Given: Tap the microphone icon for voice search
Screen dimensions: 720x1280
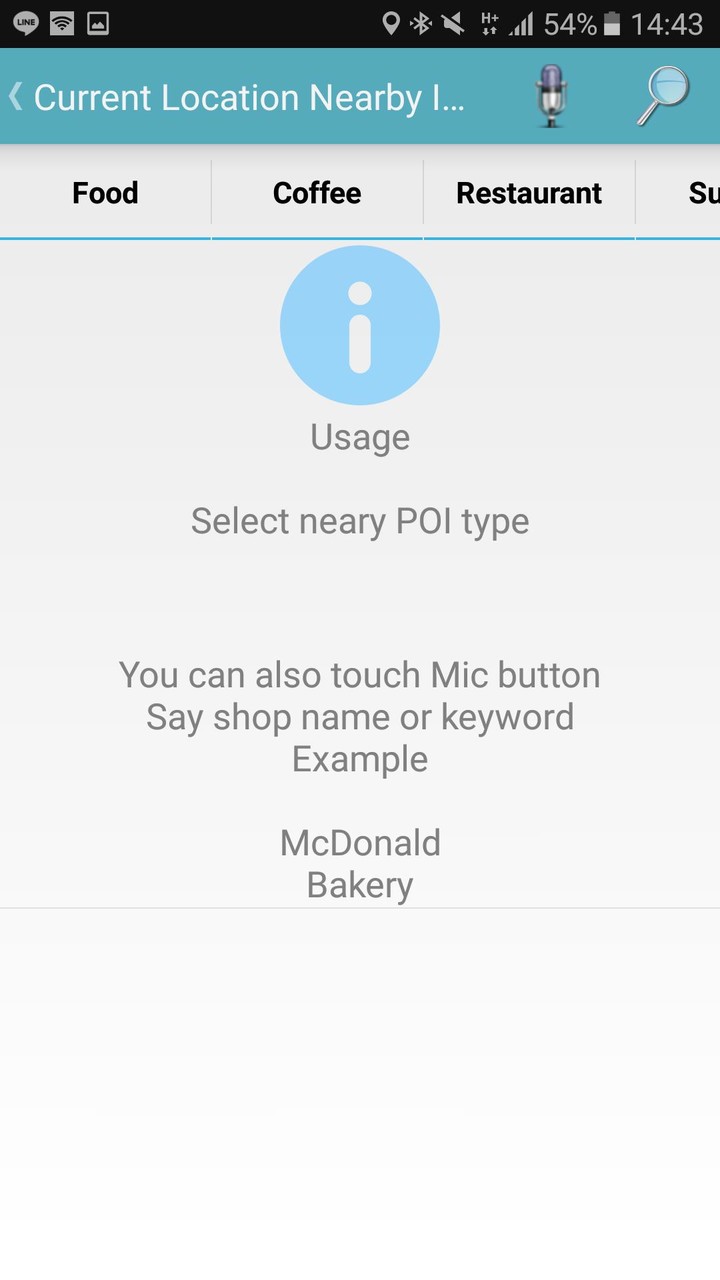Looking at the screenshot, I should 550,96.
